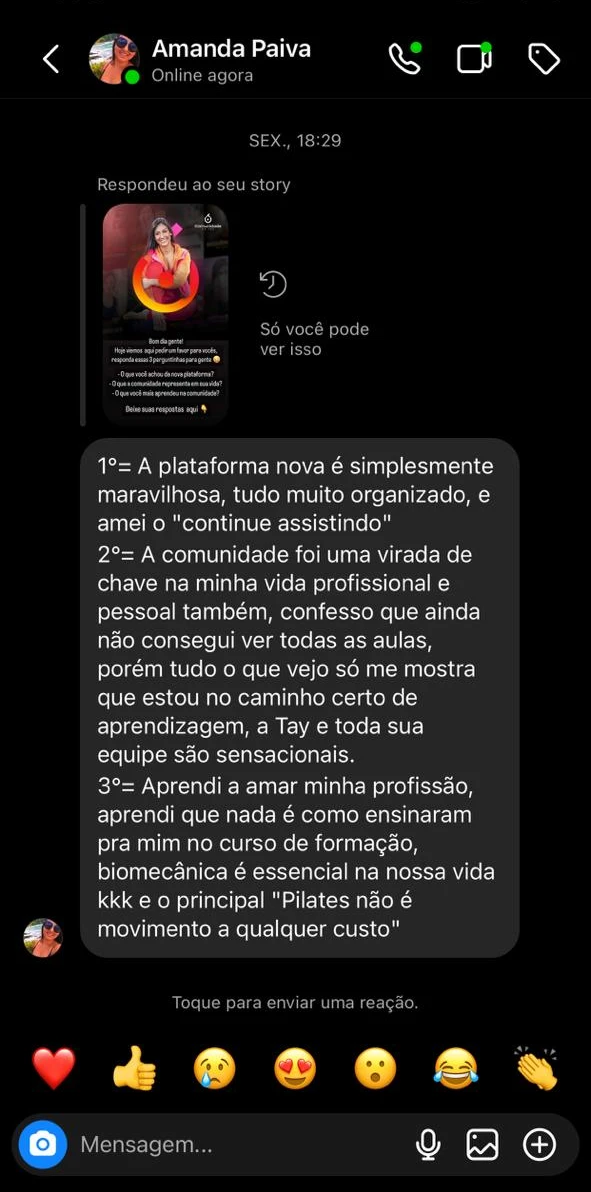Open the camera from the message bar

(x=43, y=1144)
